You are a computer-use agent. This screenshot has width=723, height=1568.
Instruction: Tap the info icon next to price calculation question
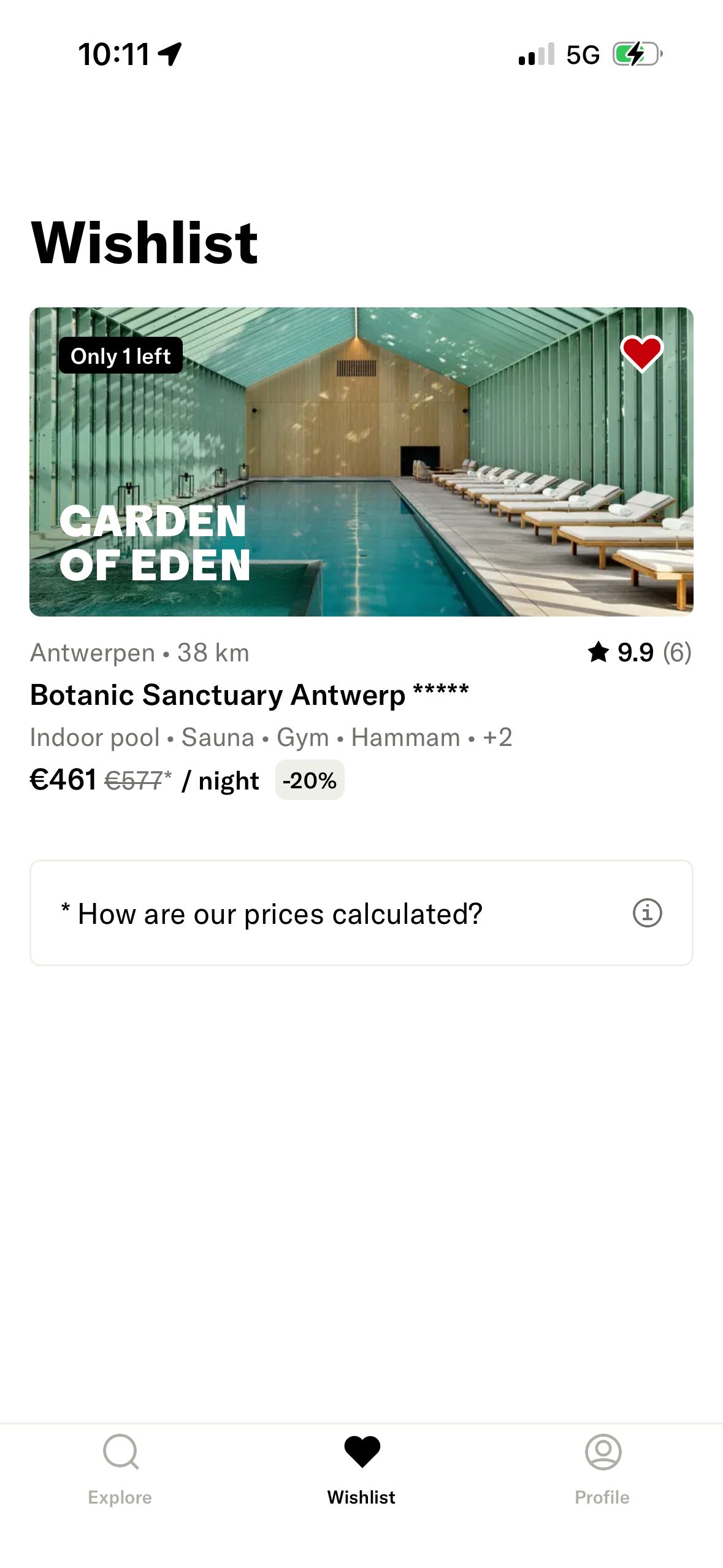pos(648,914)
